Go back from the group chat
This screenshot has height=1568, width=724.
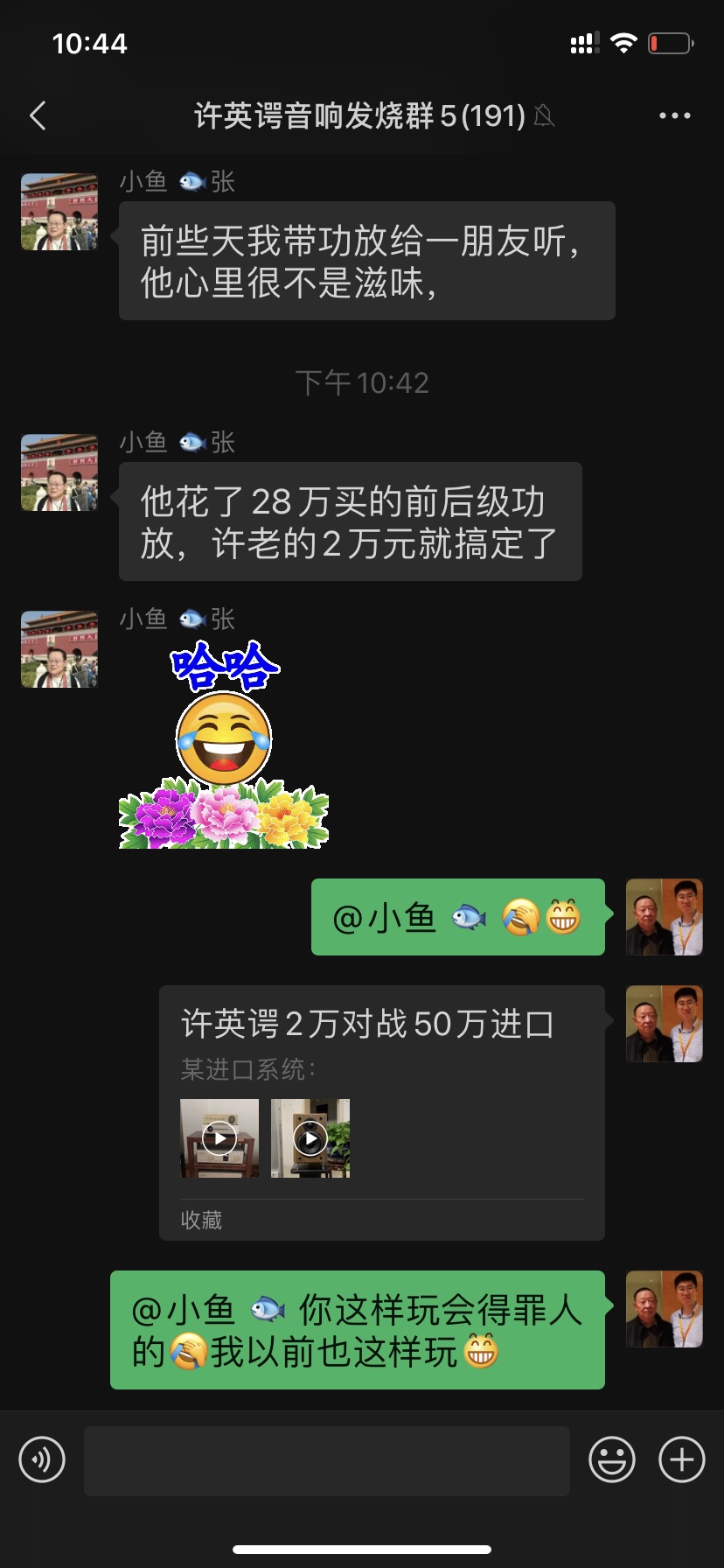[x=38, y=115]
